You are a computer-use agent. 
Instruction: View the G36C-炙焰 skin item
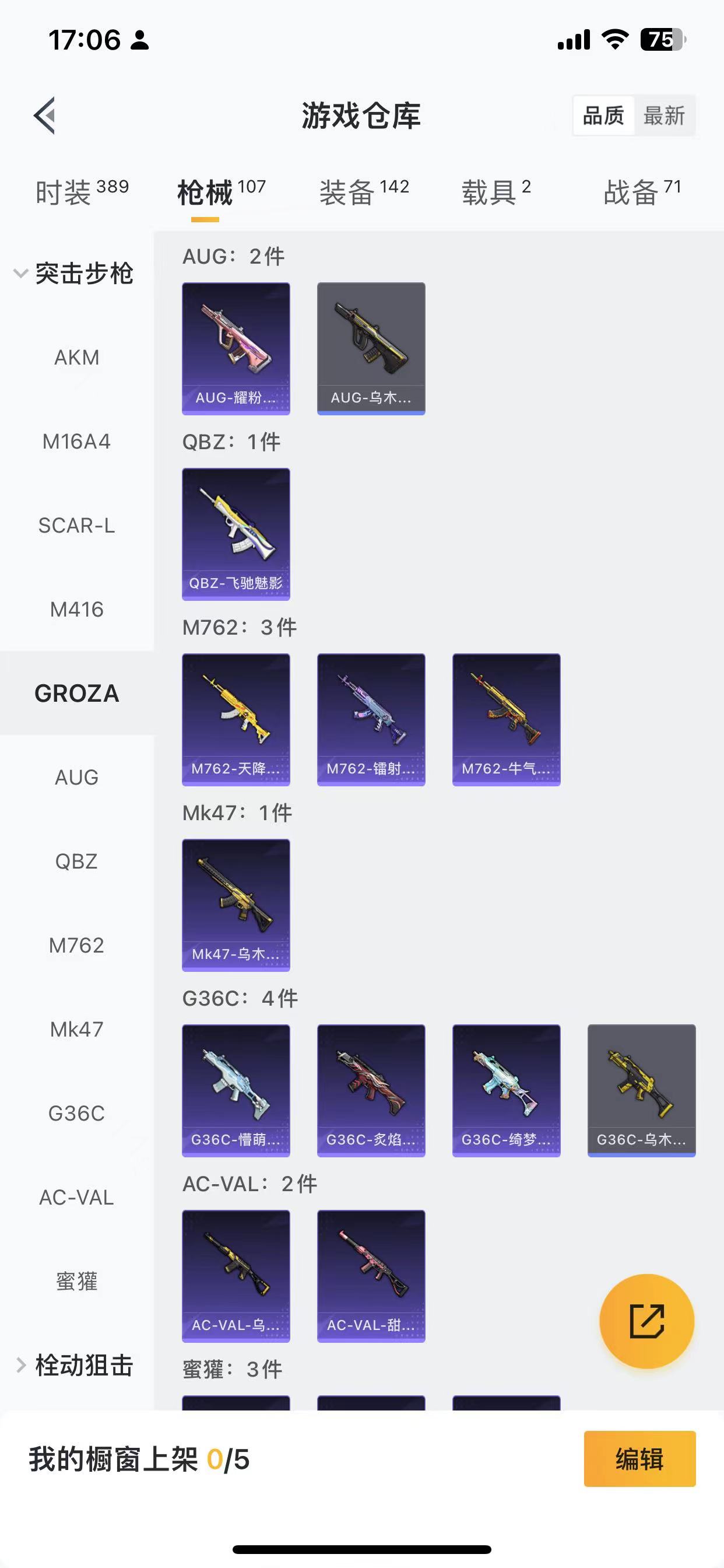point(371,1090)
